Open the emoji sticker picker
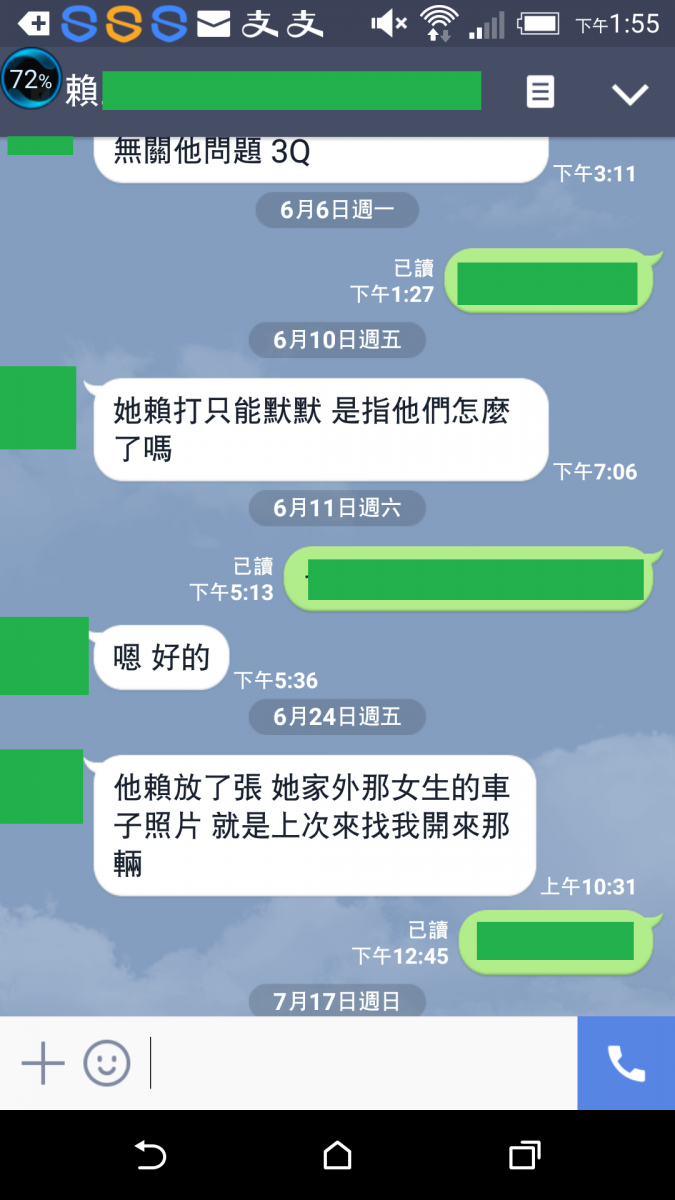Screen dimensions: 675x1200 [x=107, y=1063]
